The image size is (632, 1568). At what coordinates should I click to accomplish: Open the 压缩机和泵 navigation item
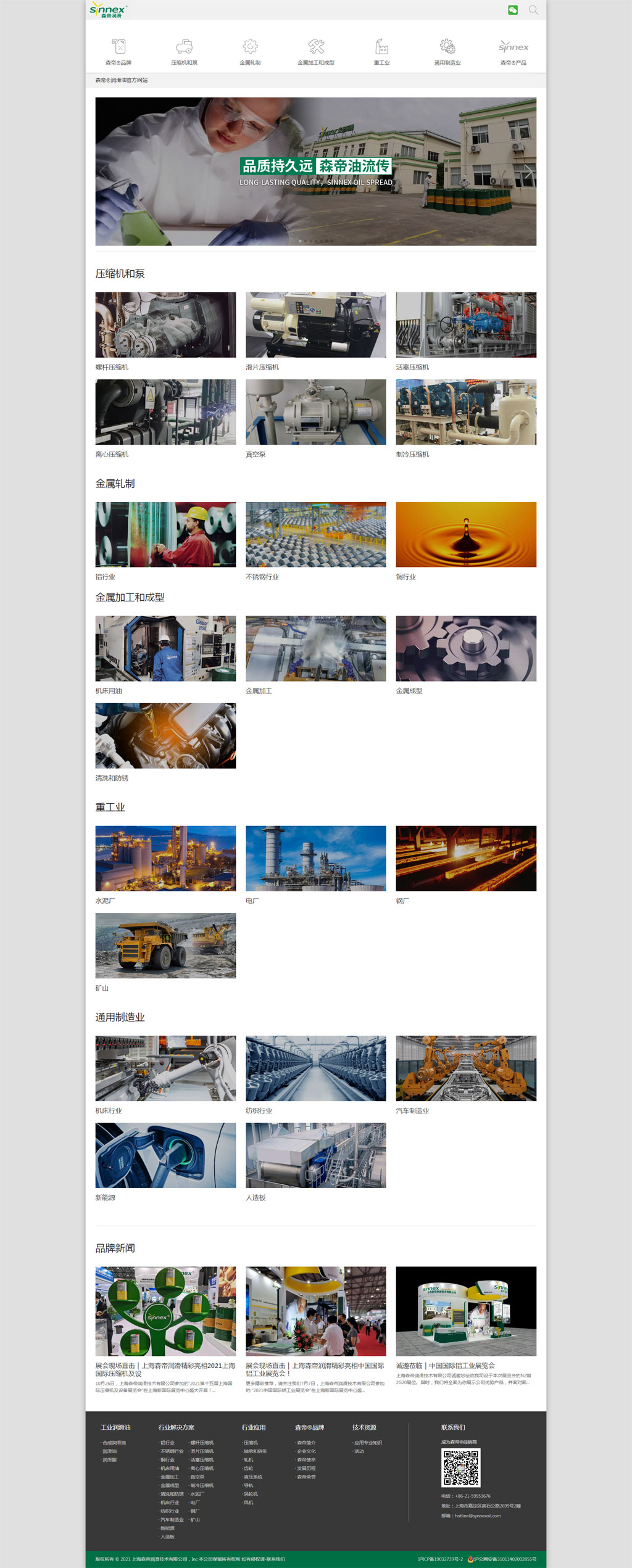(184, 52)
